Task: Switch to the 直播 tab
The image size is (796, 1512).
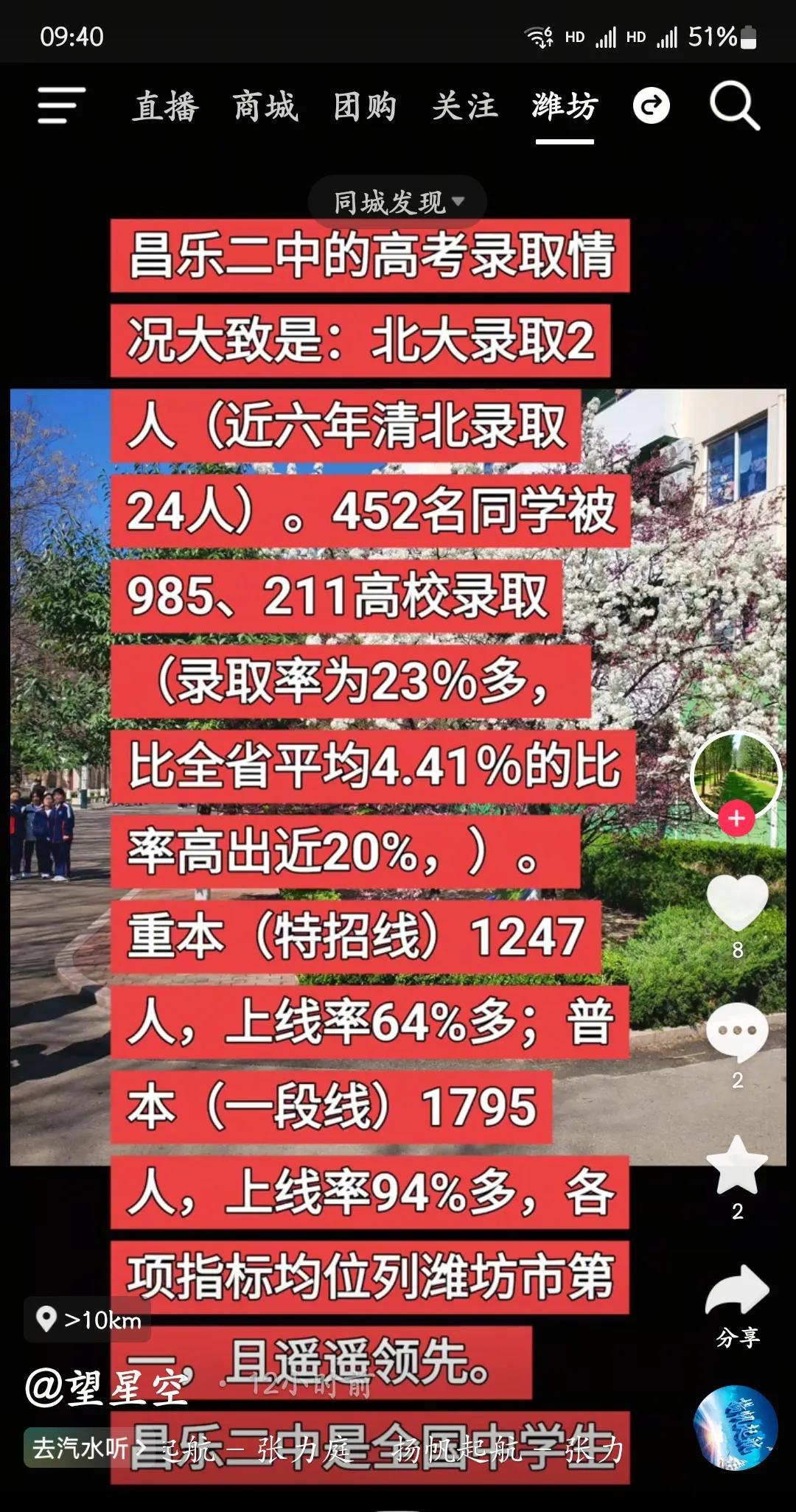Action: tap(166, 107)
